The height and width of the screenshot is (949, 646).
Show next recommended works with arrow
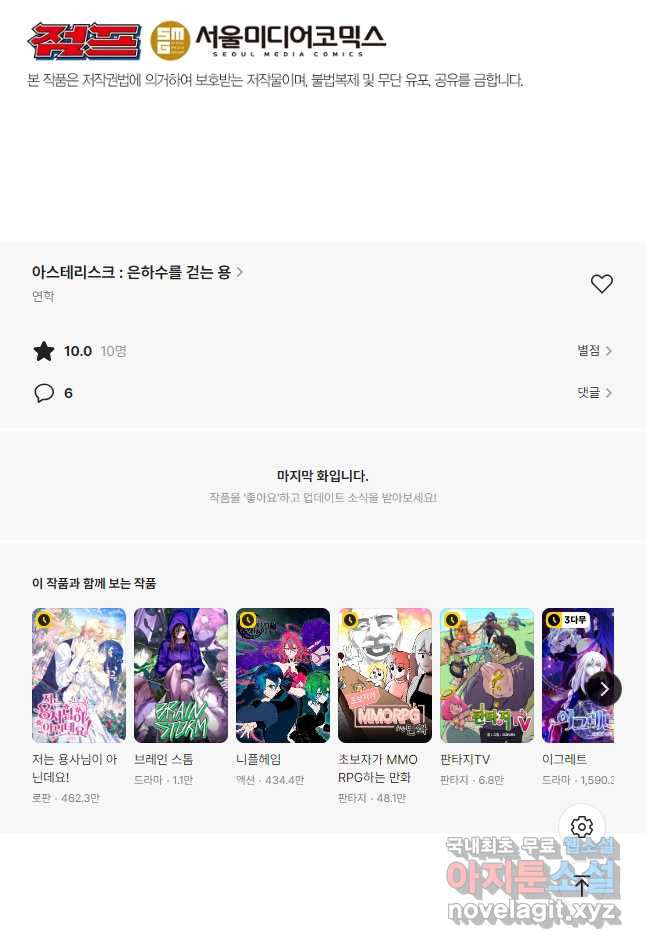click(x=603, y=688)
